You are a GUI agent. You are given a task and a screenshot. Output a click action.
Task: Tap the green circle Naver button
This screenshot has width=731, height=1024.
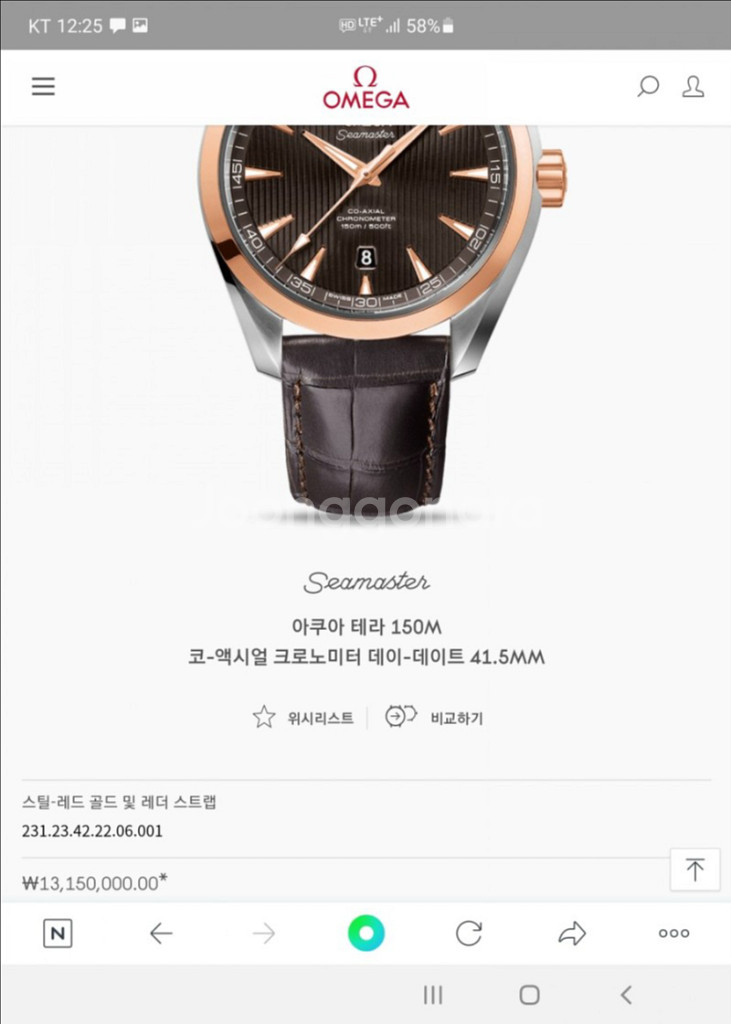coord(366,933)
